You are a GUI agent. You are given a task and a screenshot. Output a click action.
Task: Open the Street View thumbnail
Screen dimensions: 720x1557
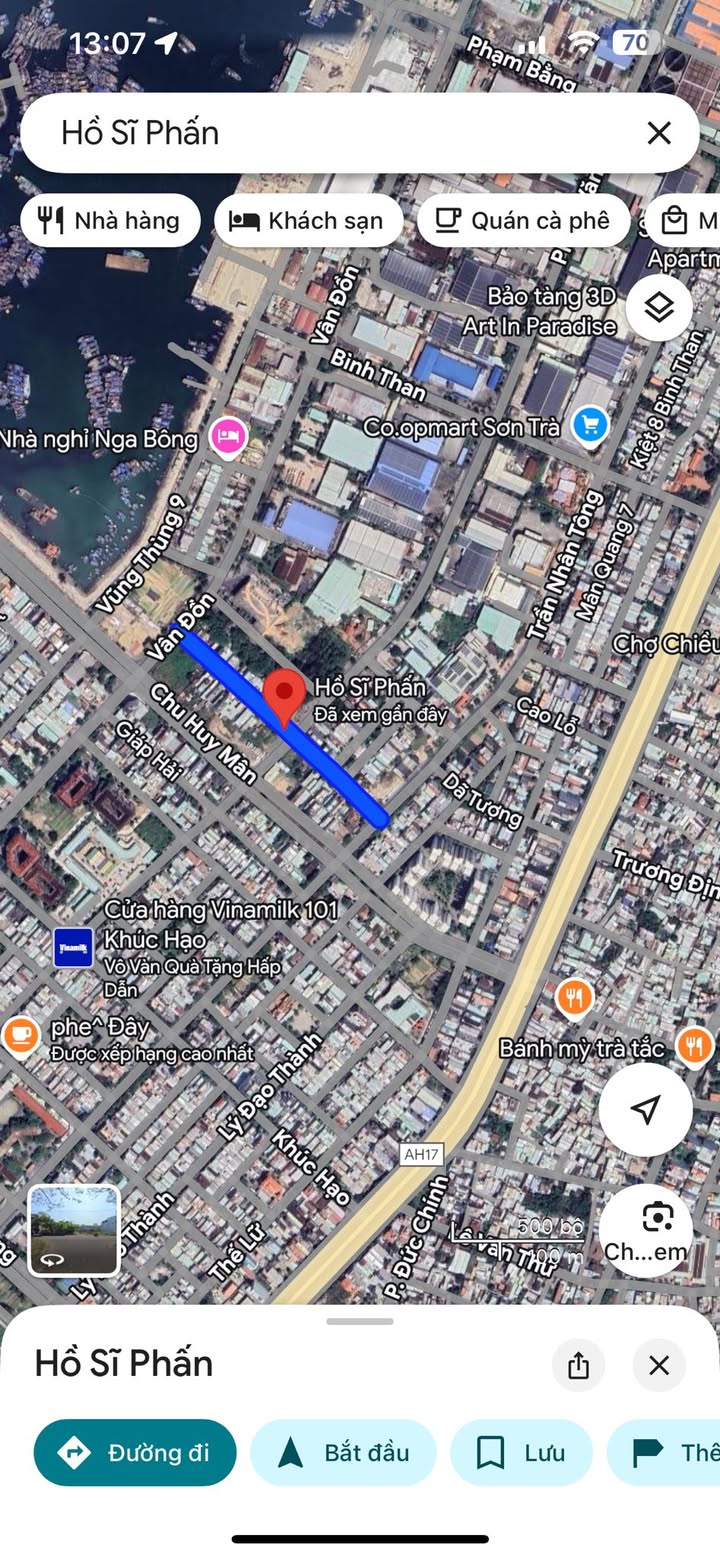coord(74,1230)
